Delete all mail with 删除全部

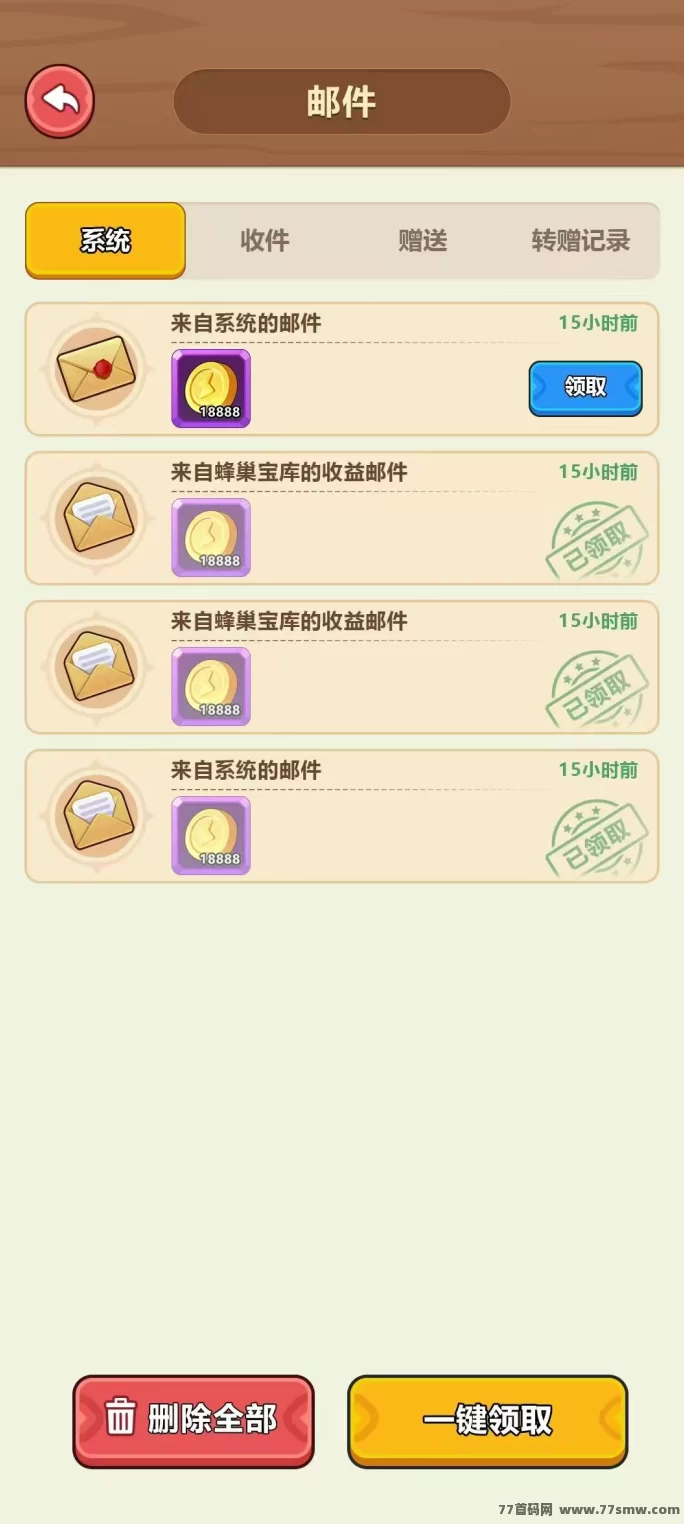[x=193, y=1420]
